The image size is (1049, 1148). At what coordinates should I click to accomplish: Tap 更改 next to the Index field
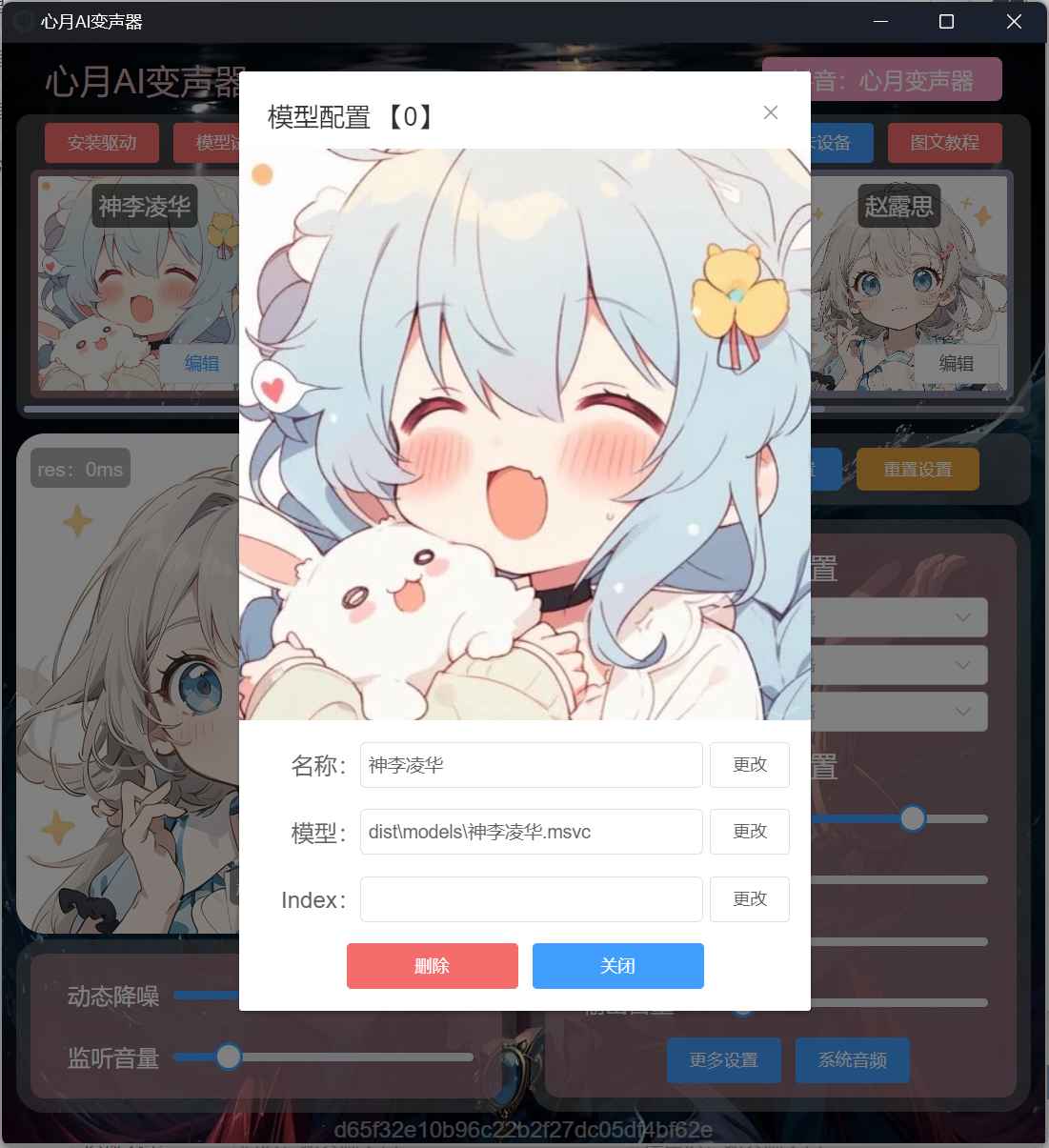(x=749, y=899)
